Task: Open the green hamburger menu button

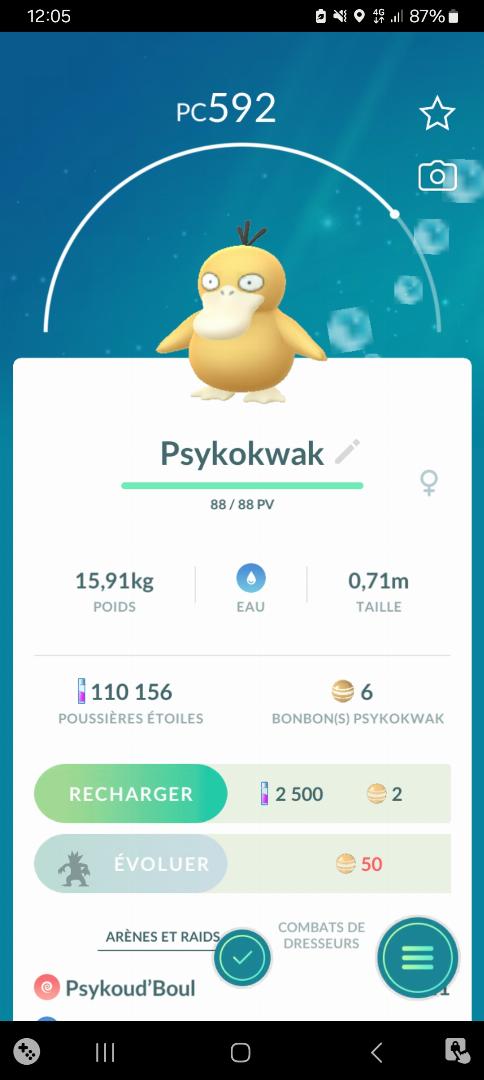Action: point(417,957)
